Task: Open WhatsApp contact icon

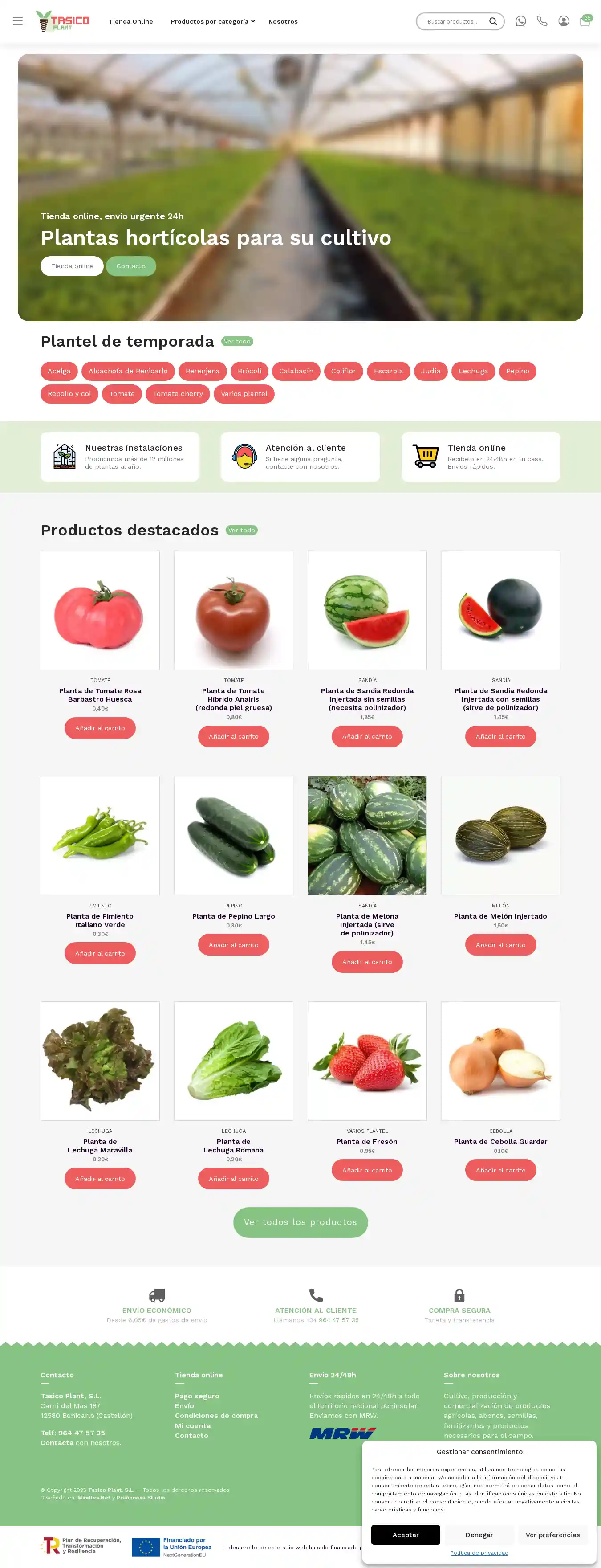Action: [x=521, y=21]
